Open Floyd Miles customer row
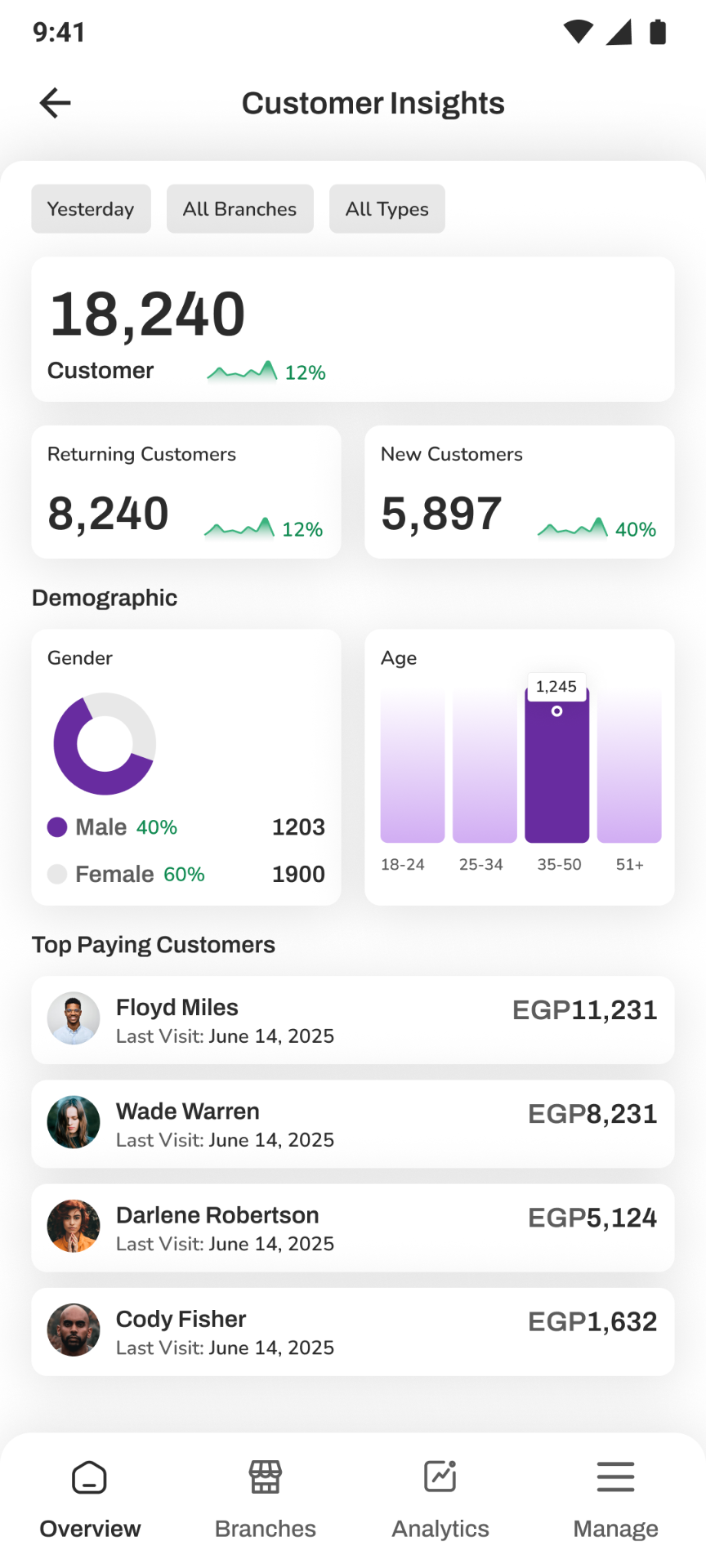Image resolution: width=706 pixels, height=1568 pixels. (353, 1020)
